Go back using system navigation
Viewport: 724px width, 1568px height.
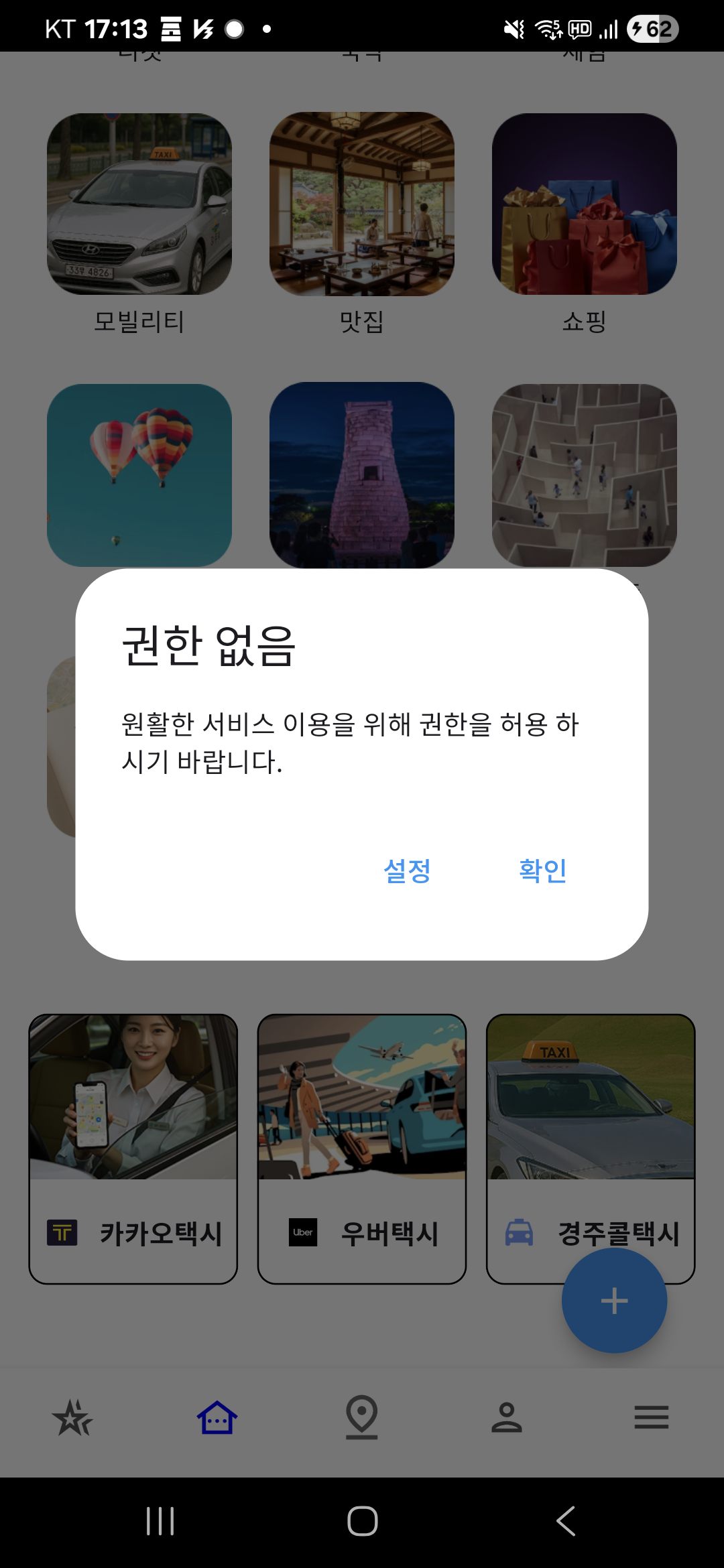coord(565,1521)
